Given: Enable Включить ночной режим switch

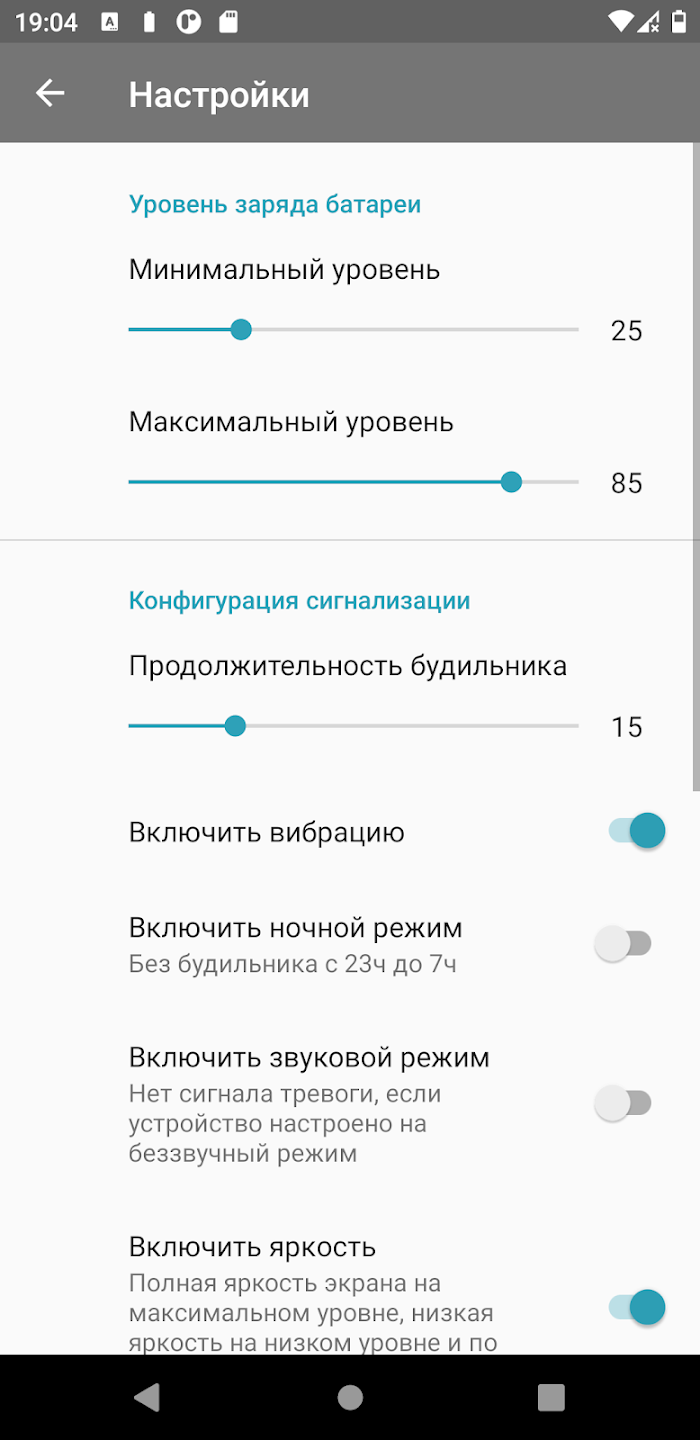Looking at the screenshot, I should tap(624, 943).
